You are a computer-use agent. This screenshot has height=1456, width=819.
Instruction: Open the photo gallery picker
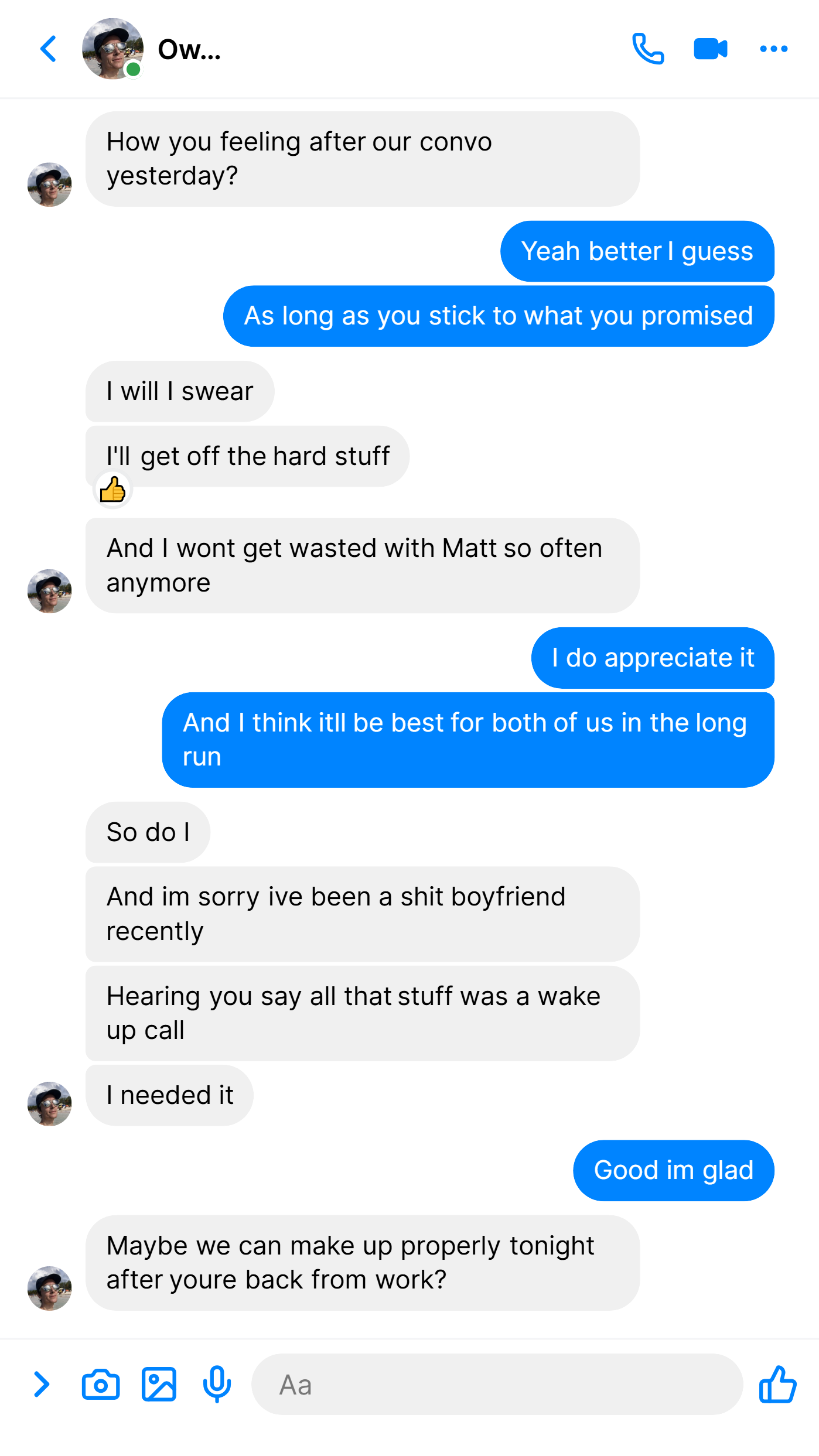(x=159, y=1384)
